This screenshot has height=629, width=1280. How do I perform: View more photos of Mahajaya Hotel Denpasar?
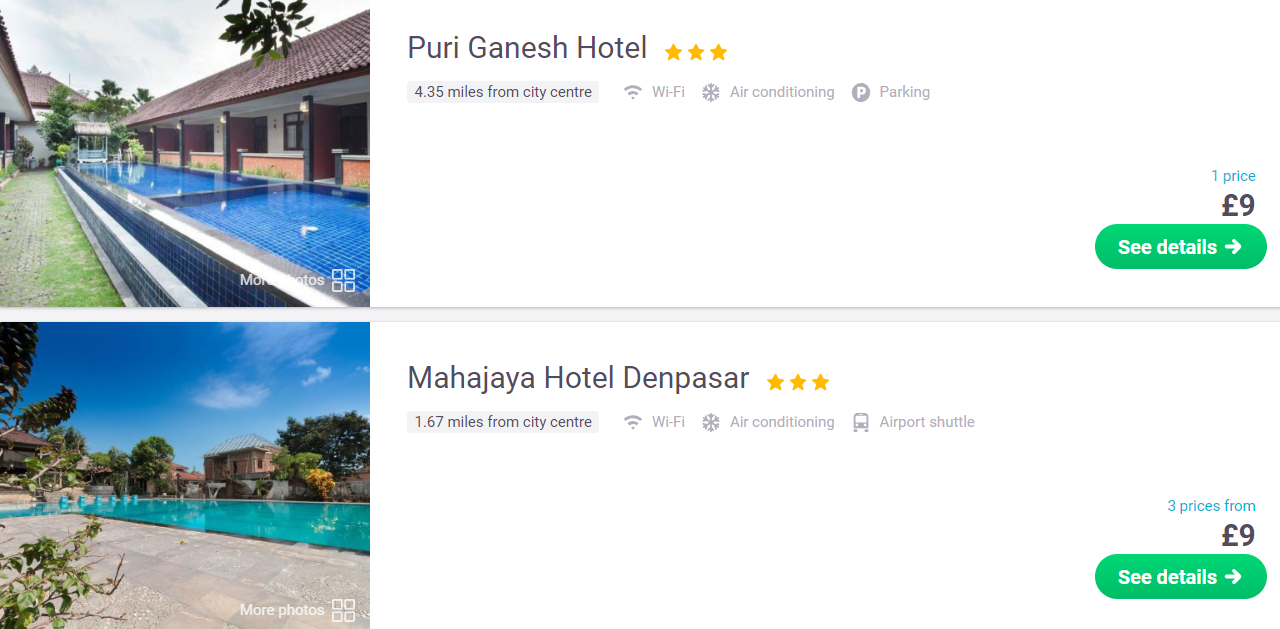click(298, 610)
